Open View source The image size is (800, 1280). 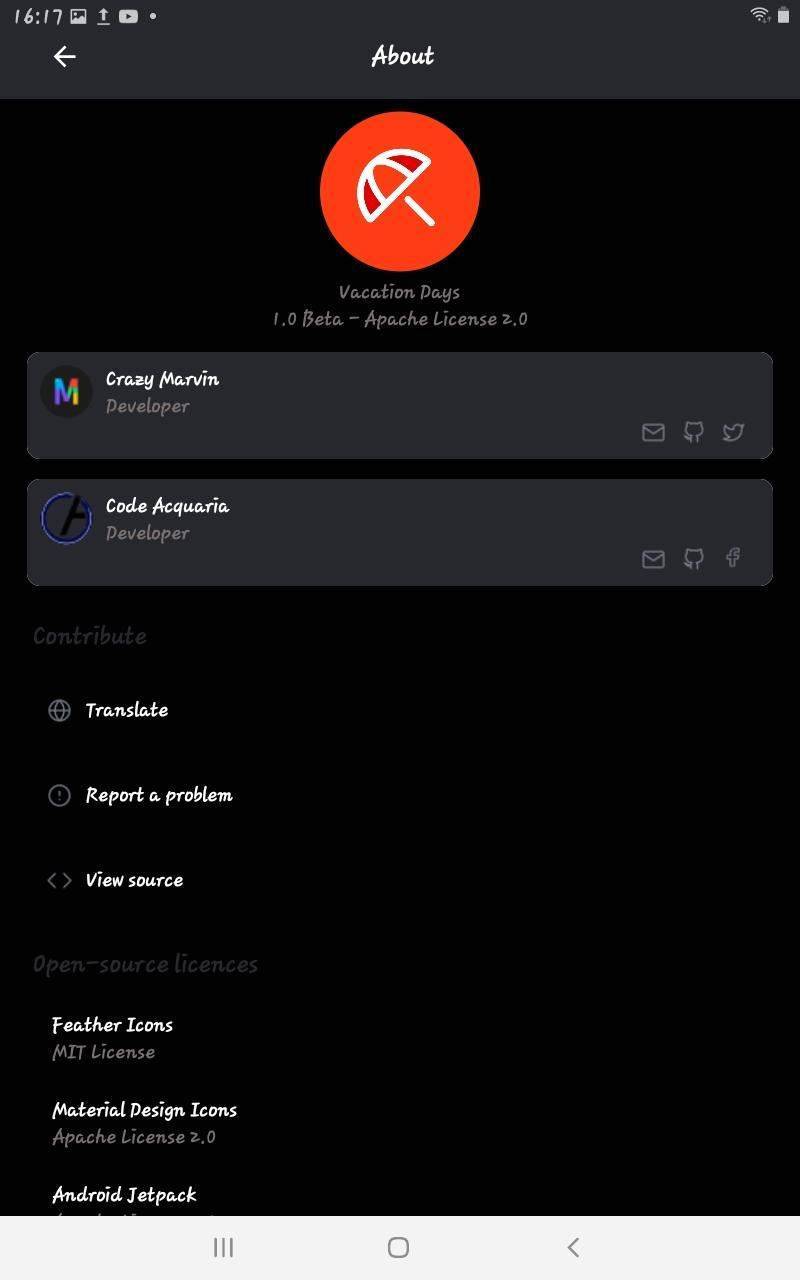point(134,880)
